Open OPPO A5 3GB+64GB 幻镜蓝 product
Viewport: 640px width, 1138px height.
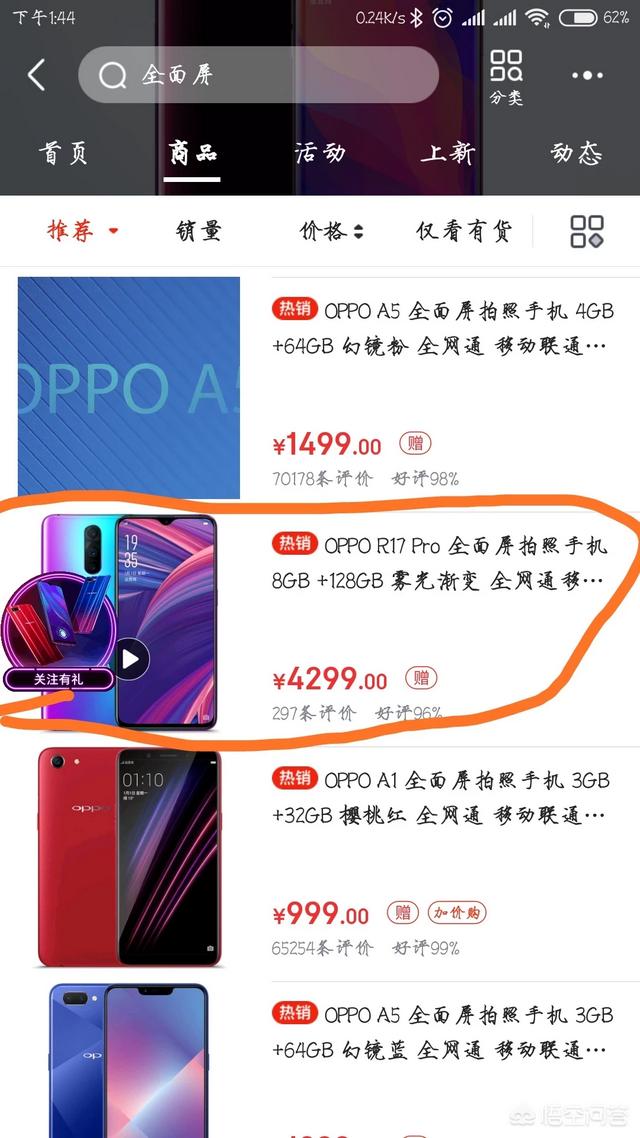click(440, 1032)
